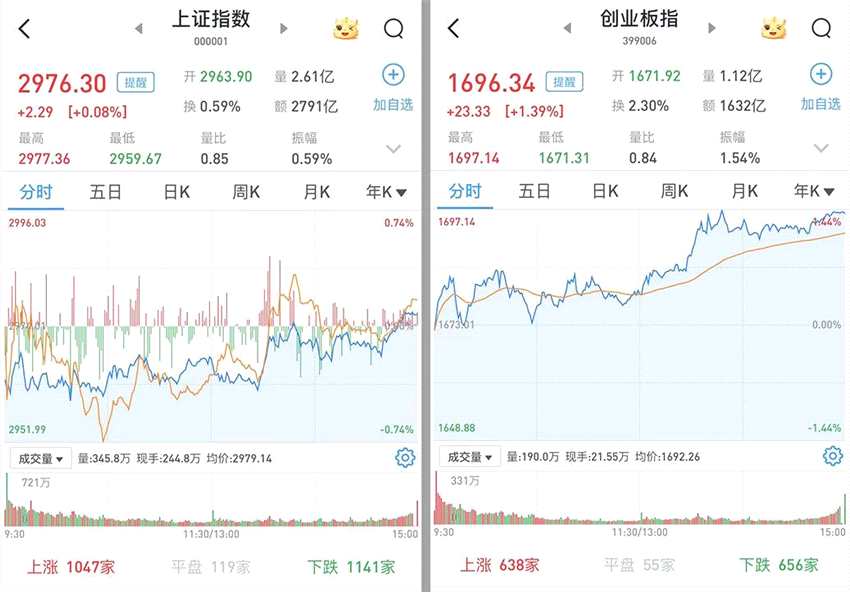Expand more quote details under 上证指数
The image size is (850, 592).
(393, 149)
